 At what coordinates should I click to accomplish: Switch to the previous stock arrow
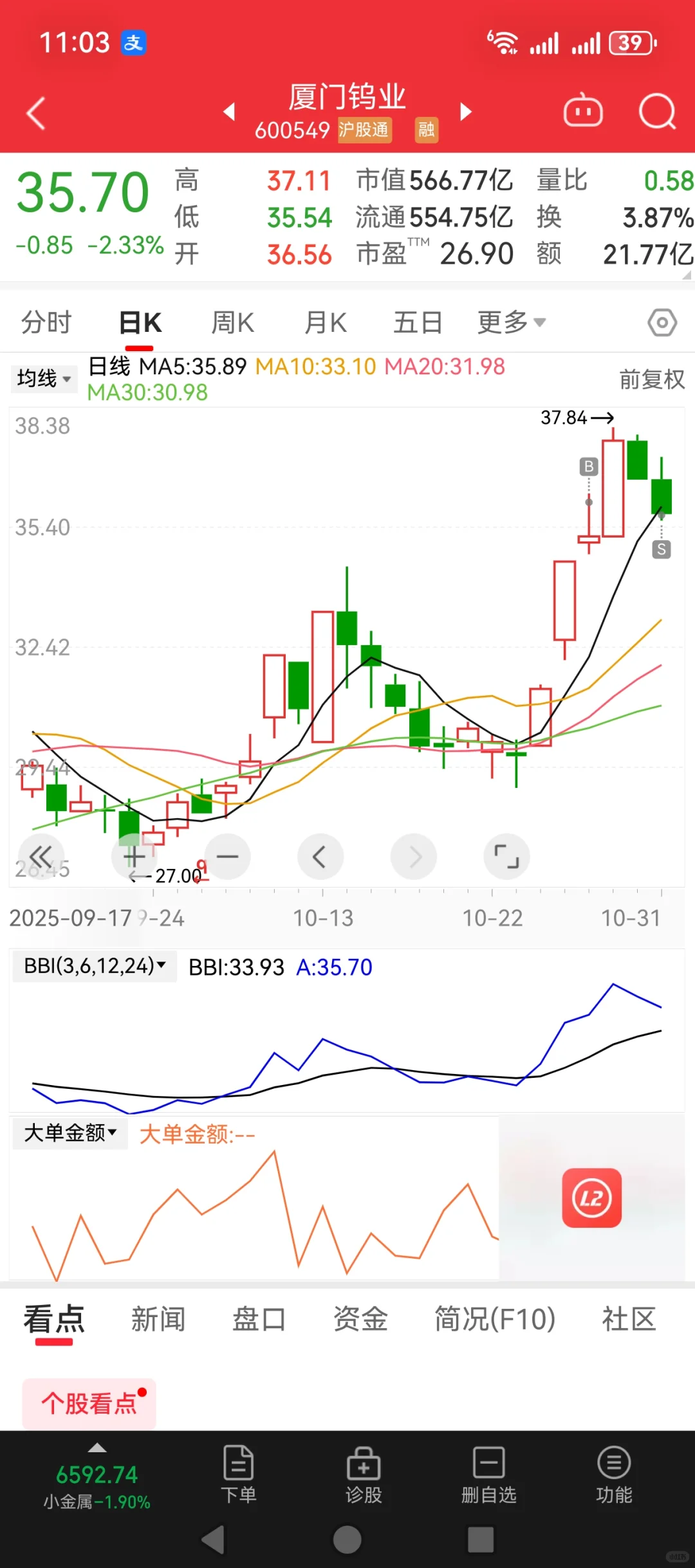[x=229, y=112]
